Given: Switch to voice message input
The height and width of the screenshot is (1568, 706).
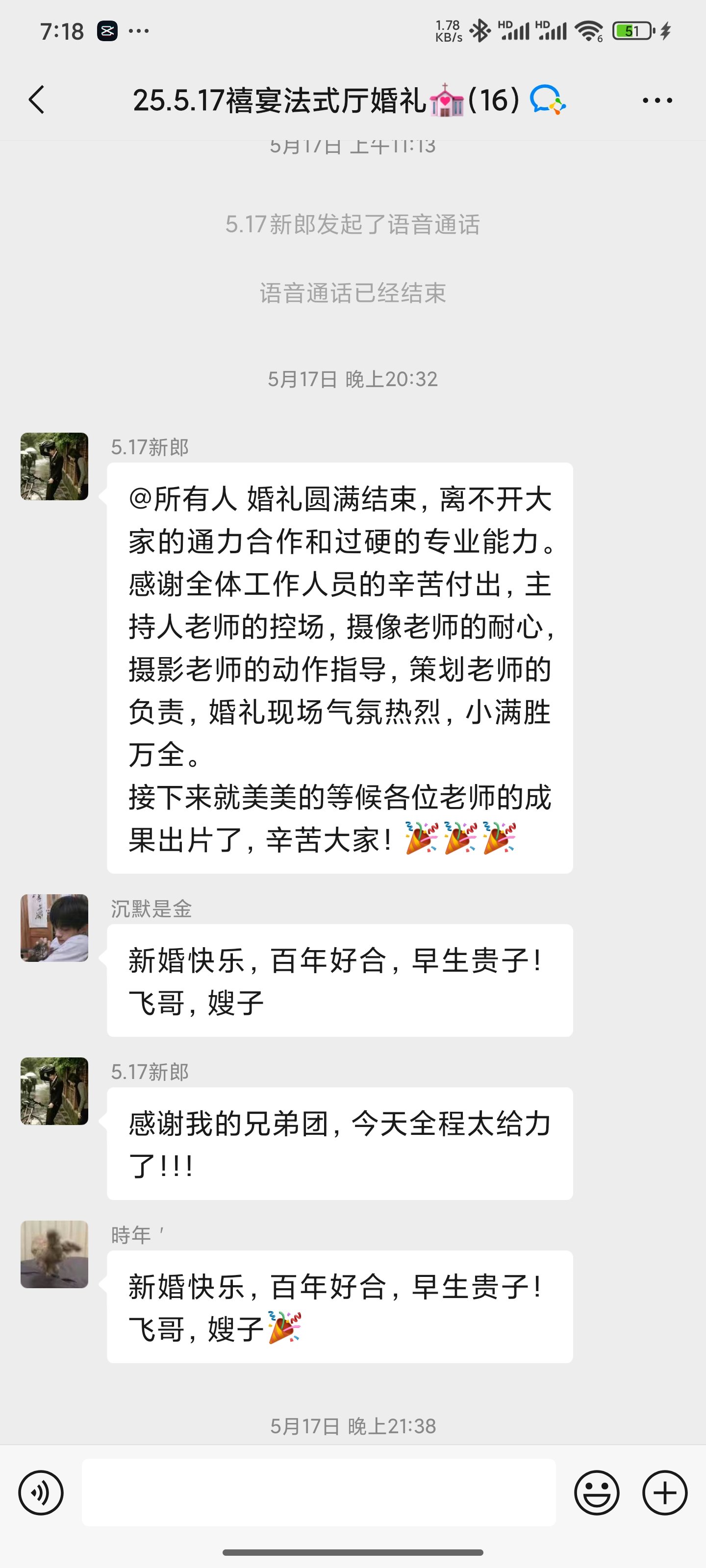Looking at the screenshot, I should point(41,1492).
